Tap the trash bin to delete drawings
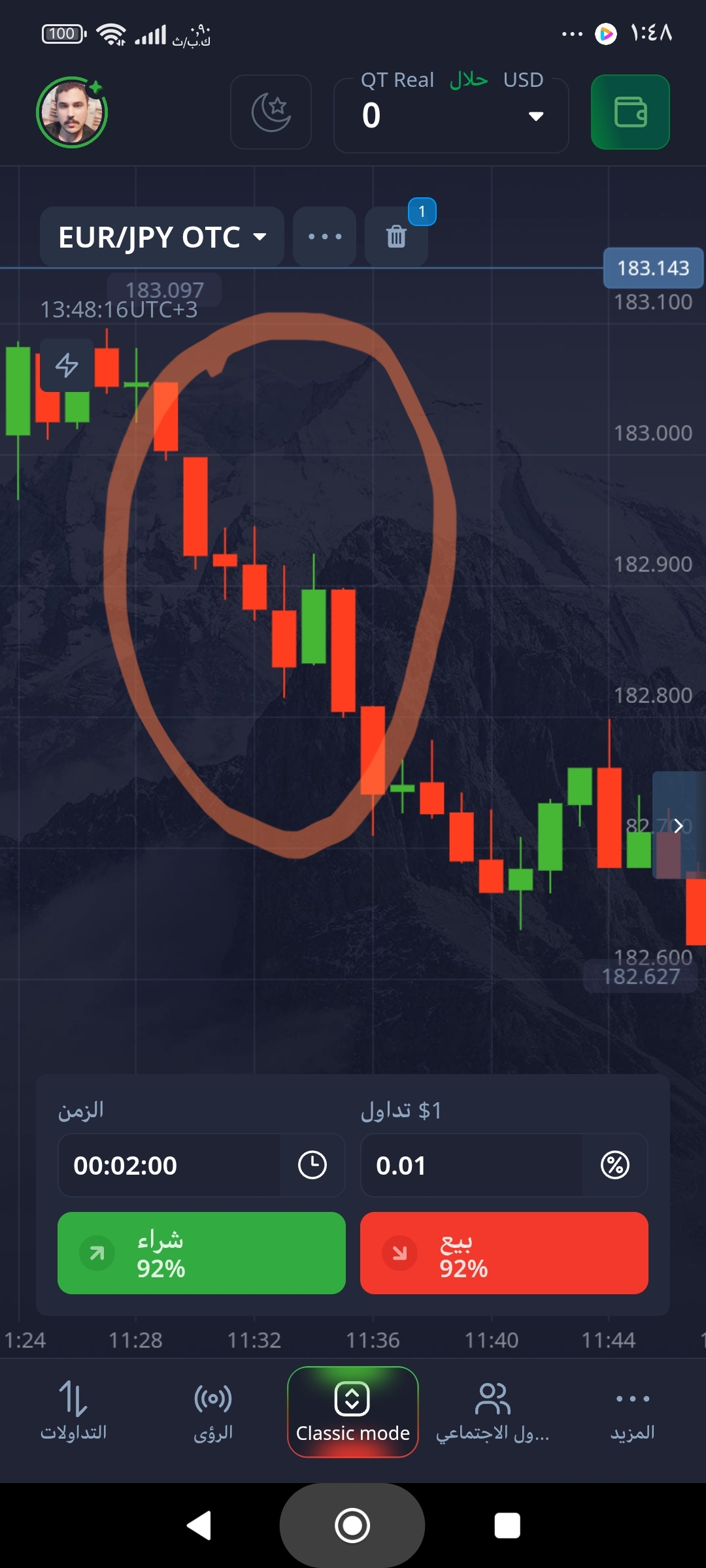Viewport: 706px width, 1568px height. (396, 237)
